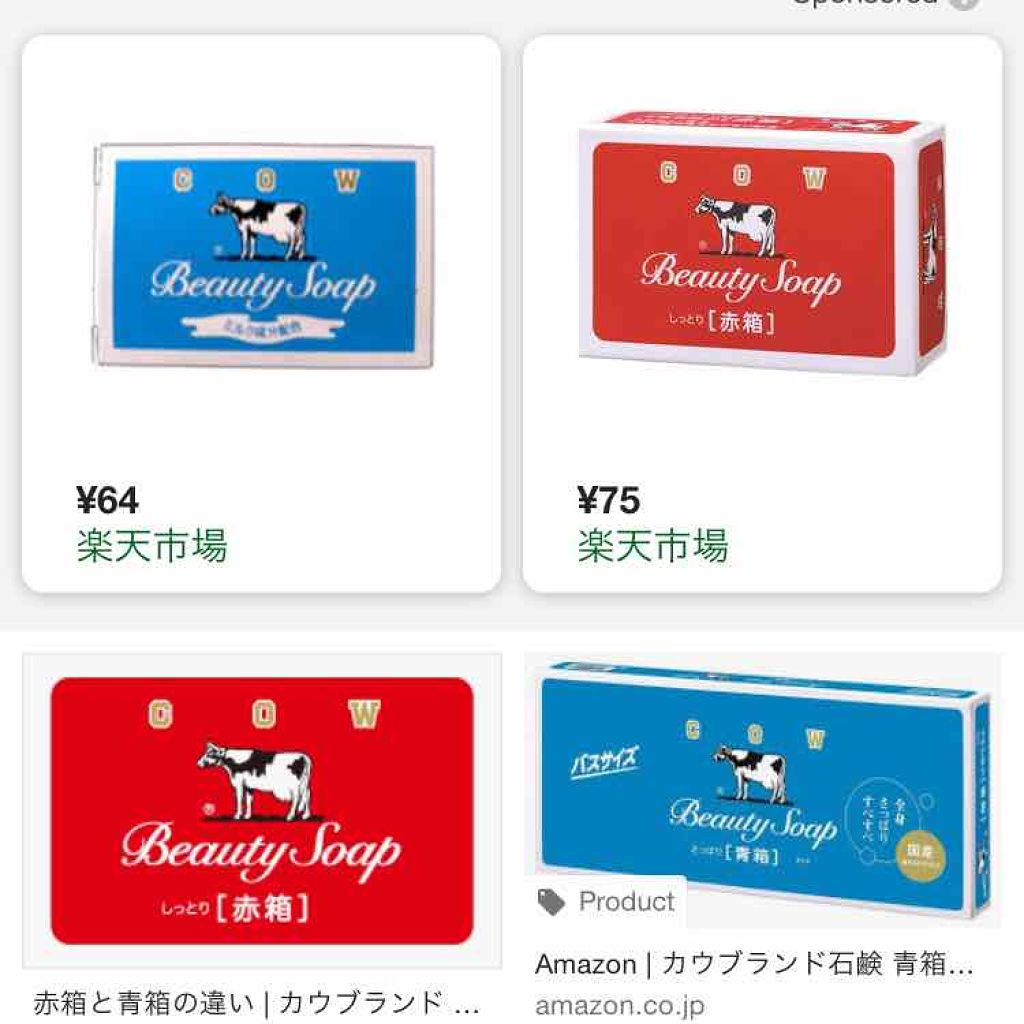Open the ¥64 blue Cow soap listing

261,314
